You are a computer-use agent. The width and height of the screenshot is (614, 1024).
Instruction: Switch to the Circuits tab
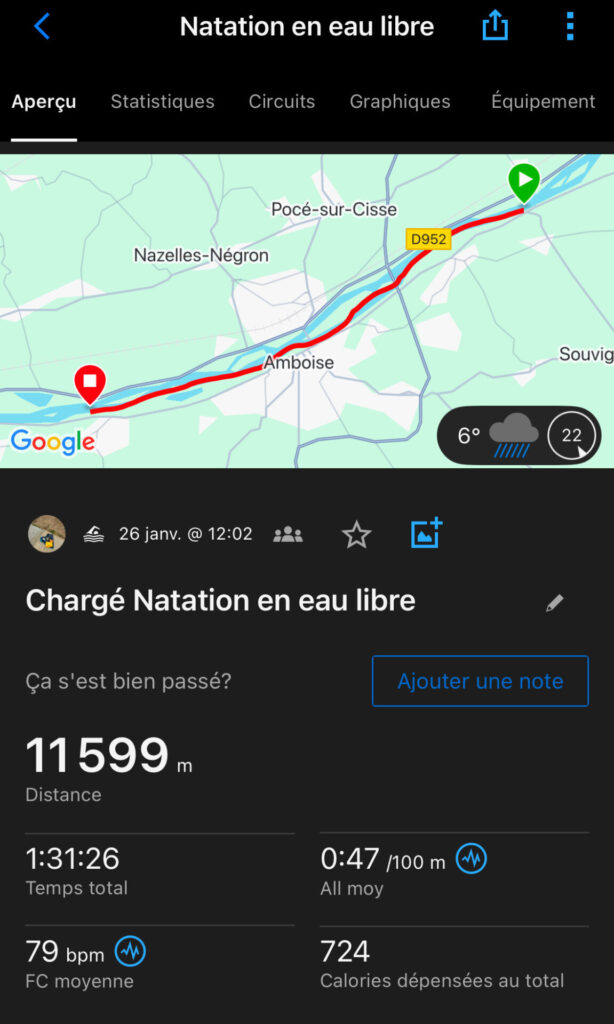pyautogui.click(x=282, y=101)
